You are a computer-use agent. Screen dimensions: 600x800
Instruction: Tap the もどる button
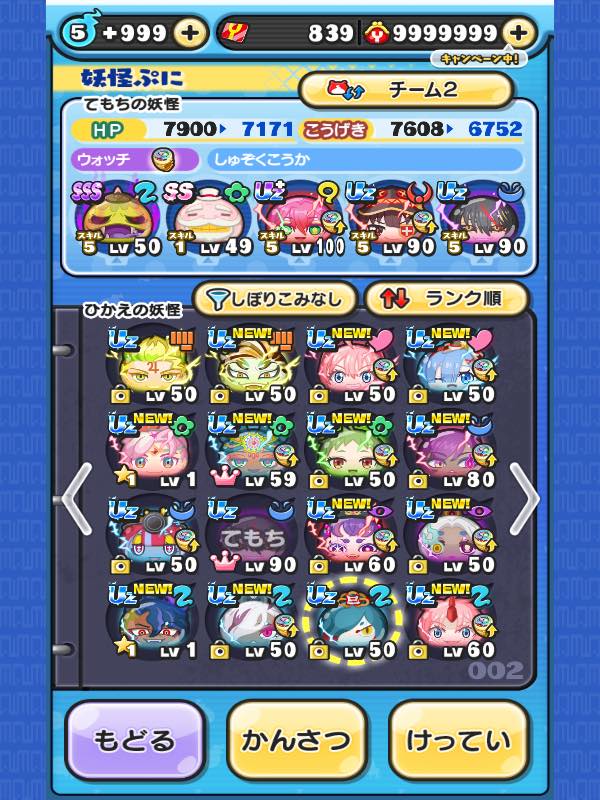point(135,741)
